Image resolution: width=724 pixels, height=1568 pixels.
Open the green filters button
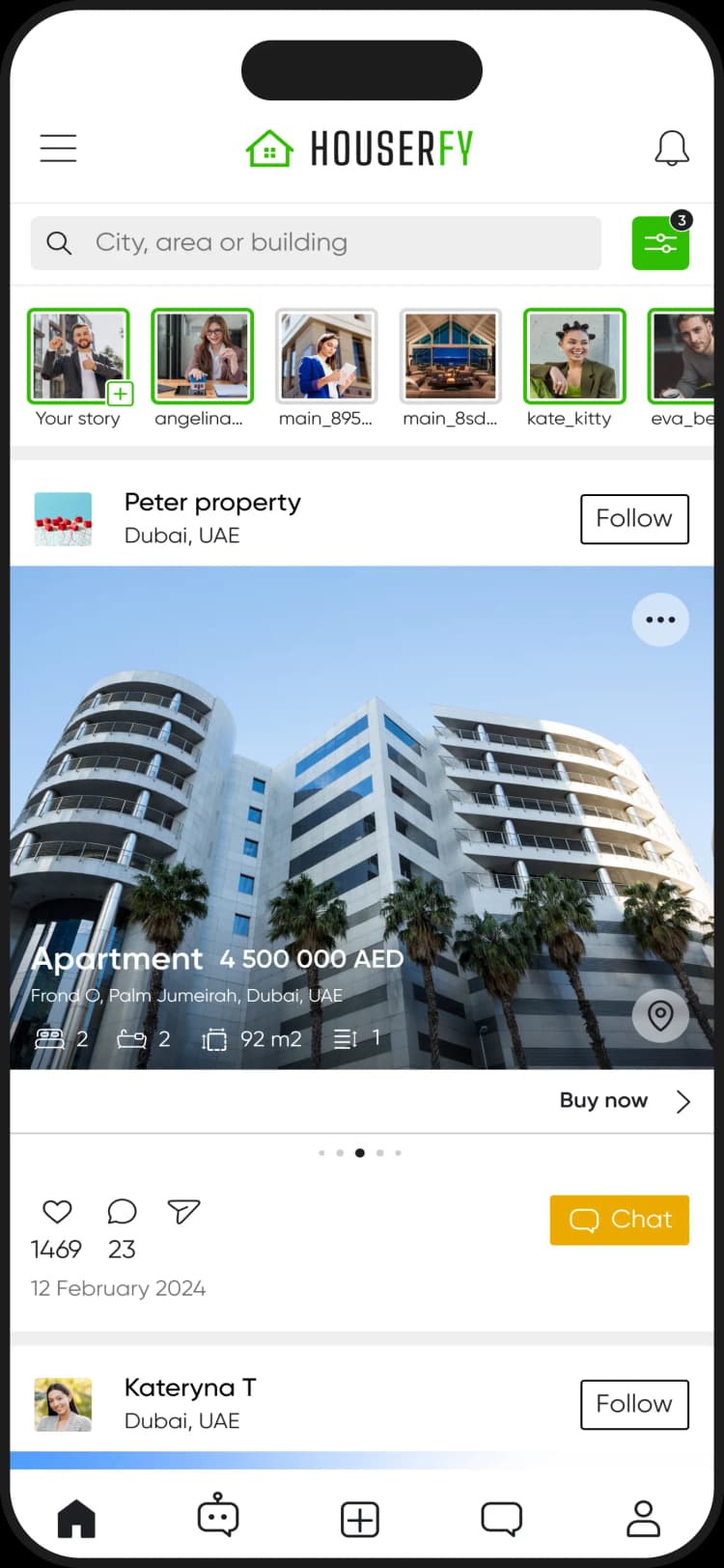(660, 243)
